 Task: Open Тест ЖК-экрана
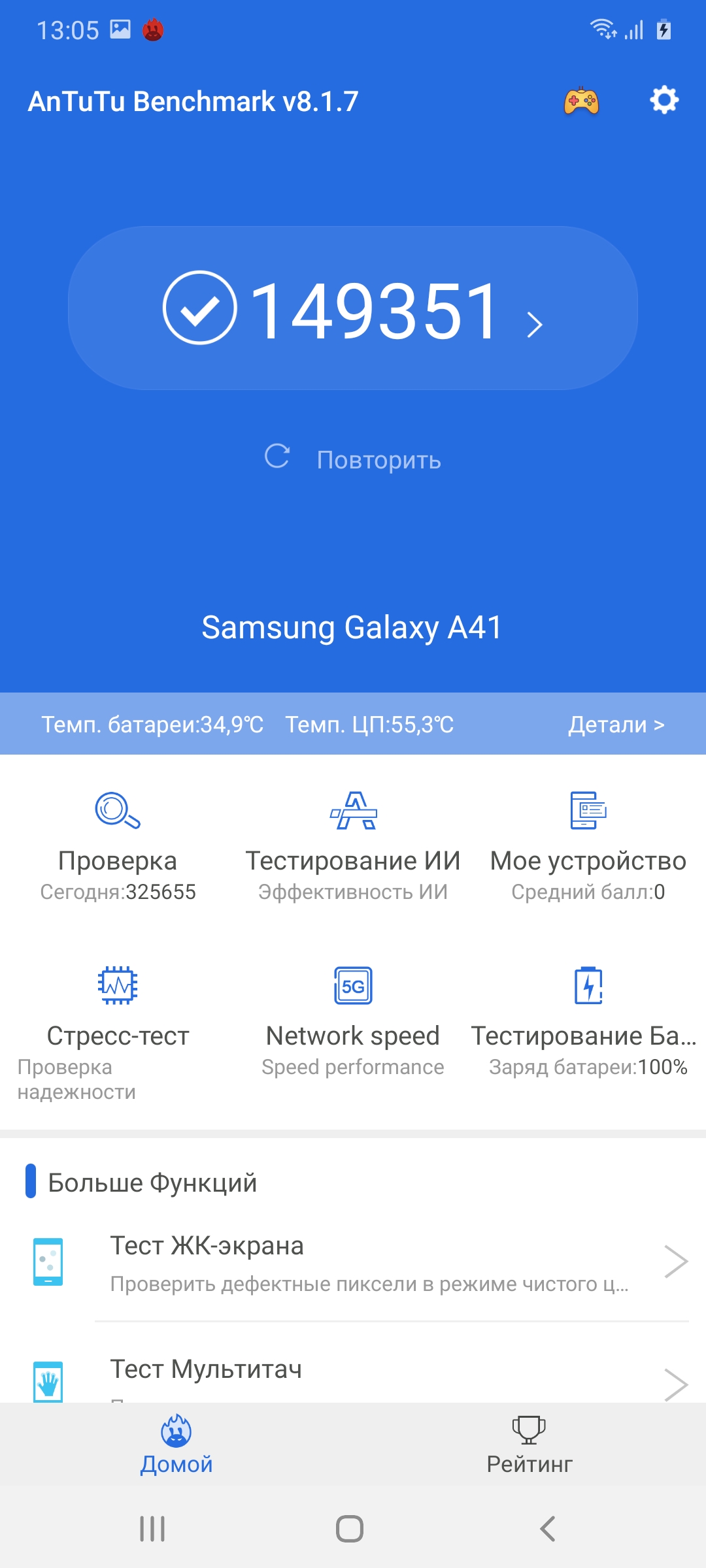tap(366, 1262)
